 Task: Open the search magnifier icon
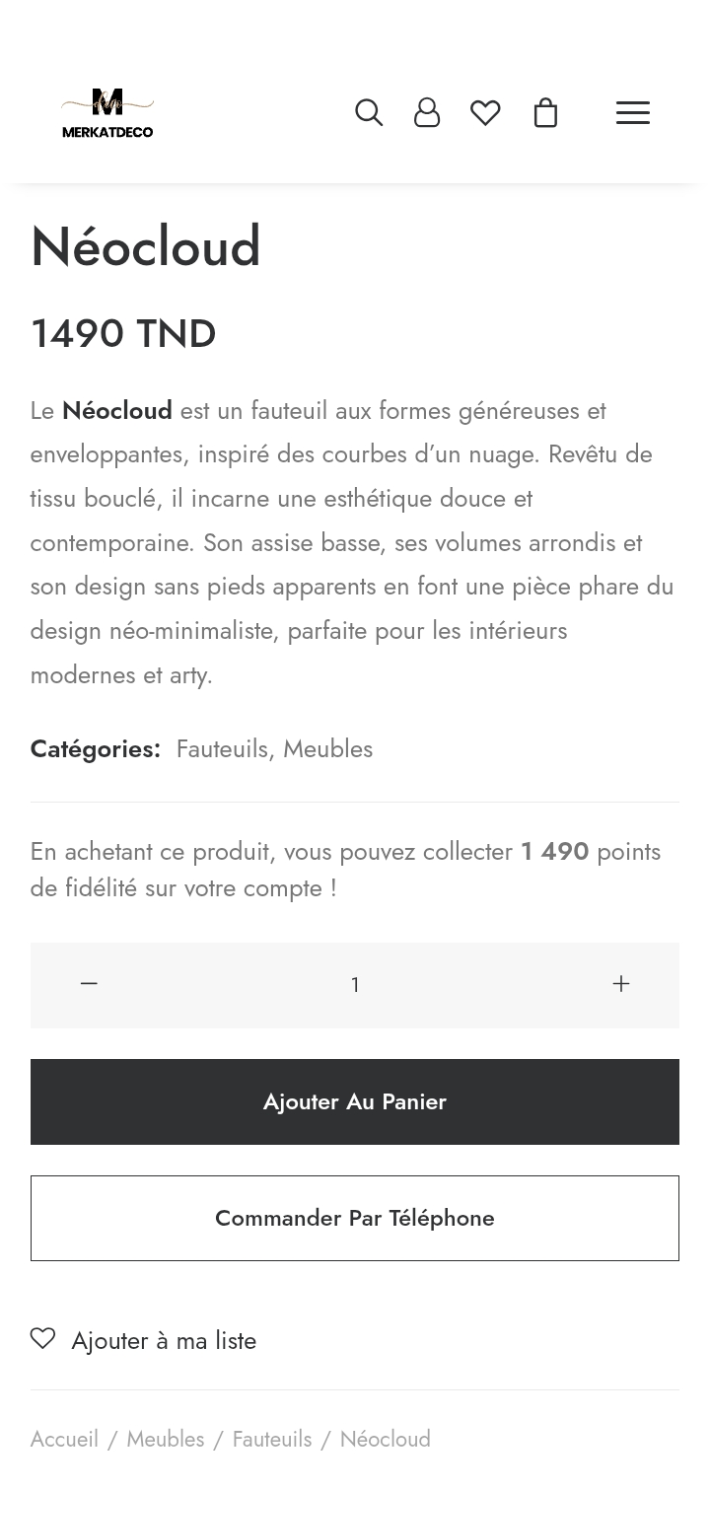pos(369,112)
